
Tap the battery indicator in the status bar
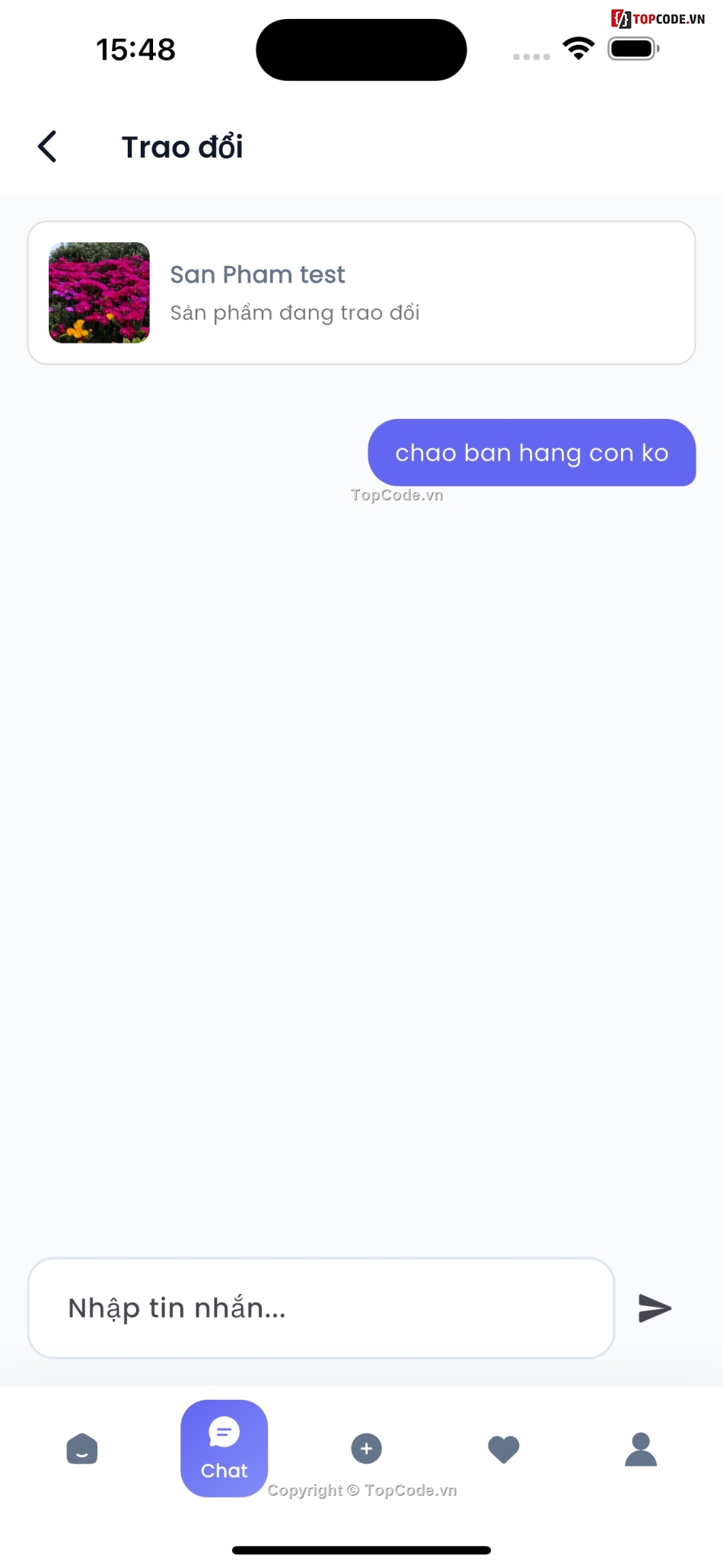[632, 47]
